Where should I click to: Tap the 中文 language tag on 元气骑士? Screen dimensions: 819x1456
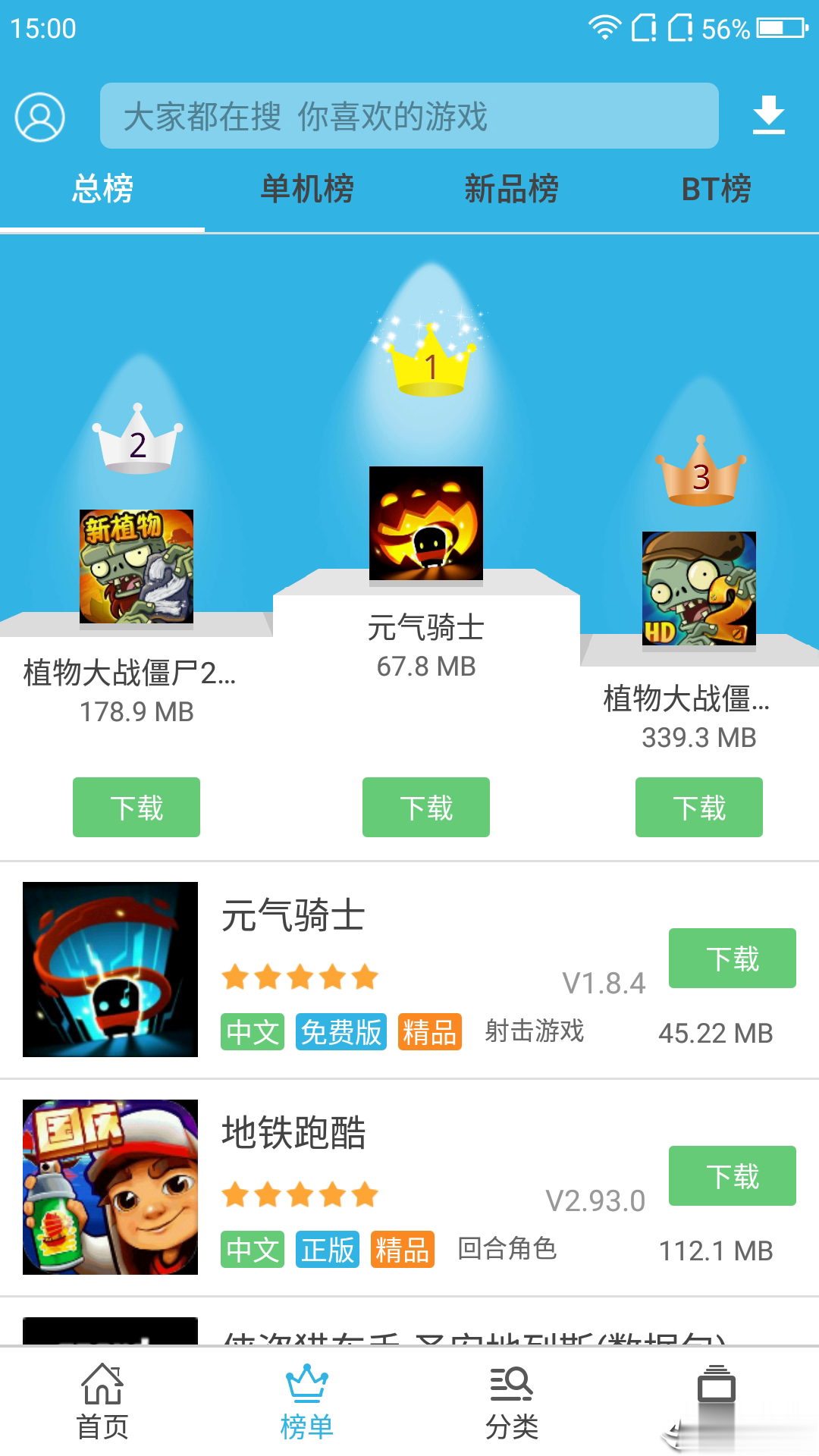[x=253, y=1031]
